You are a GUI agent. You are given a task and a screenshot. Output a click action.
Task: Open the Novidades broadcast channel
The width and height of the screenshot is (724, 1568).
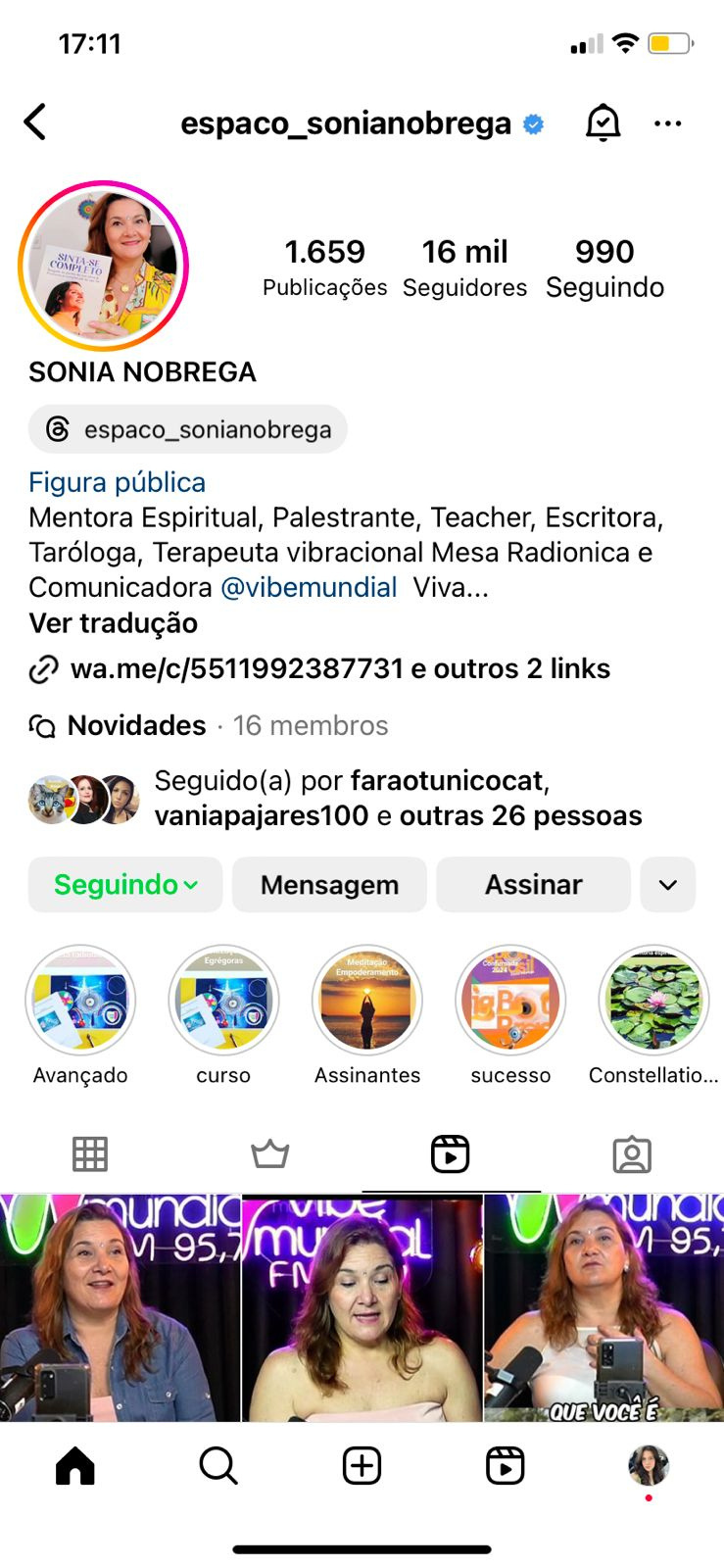(x=136, y=725)
